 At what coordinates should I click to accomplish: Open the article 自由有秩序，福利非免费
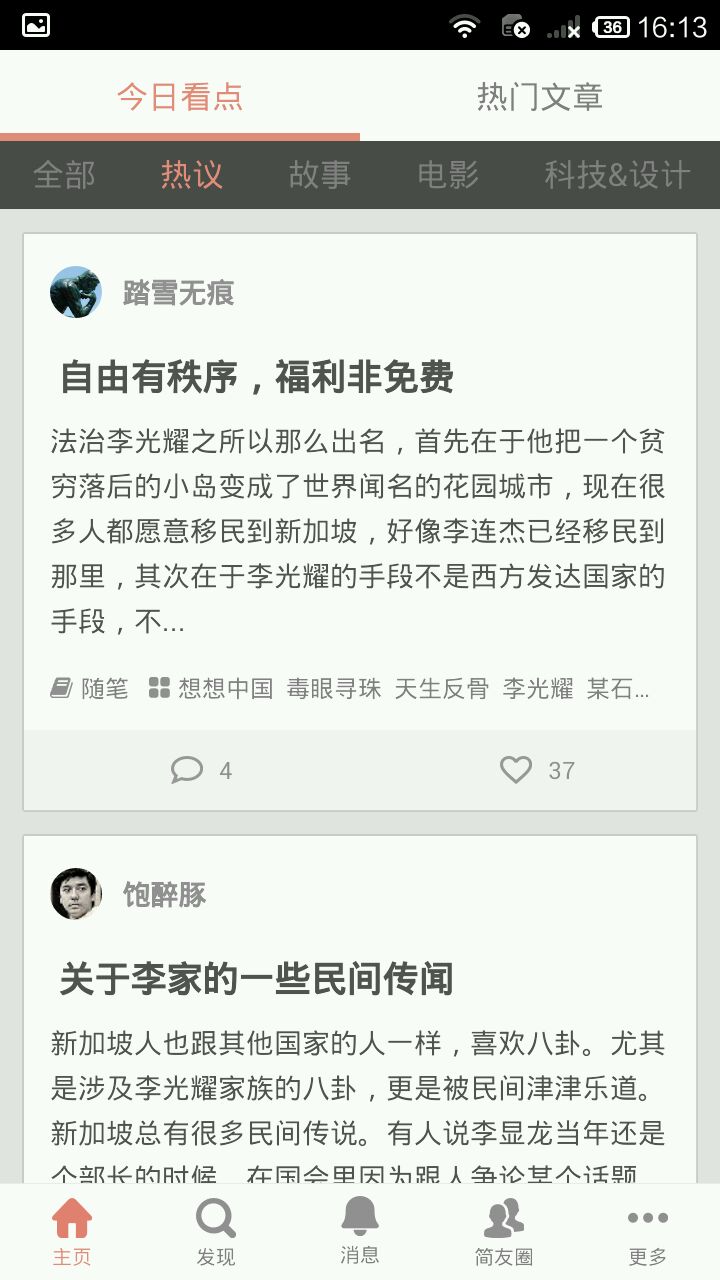[257, 378]
